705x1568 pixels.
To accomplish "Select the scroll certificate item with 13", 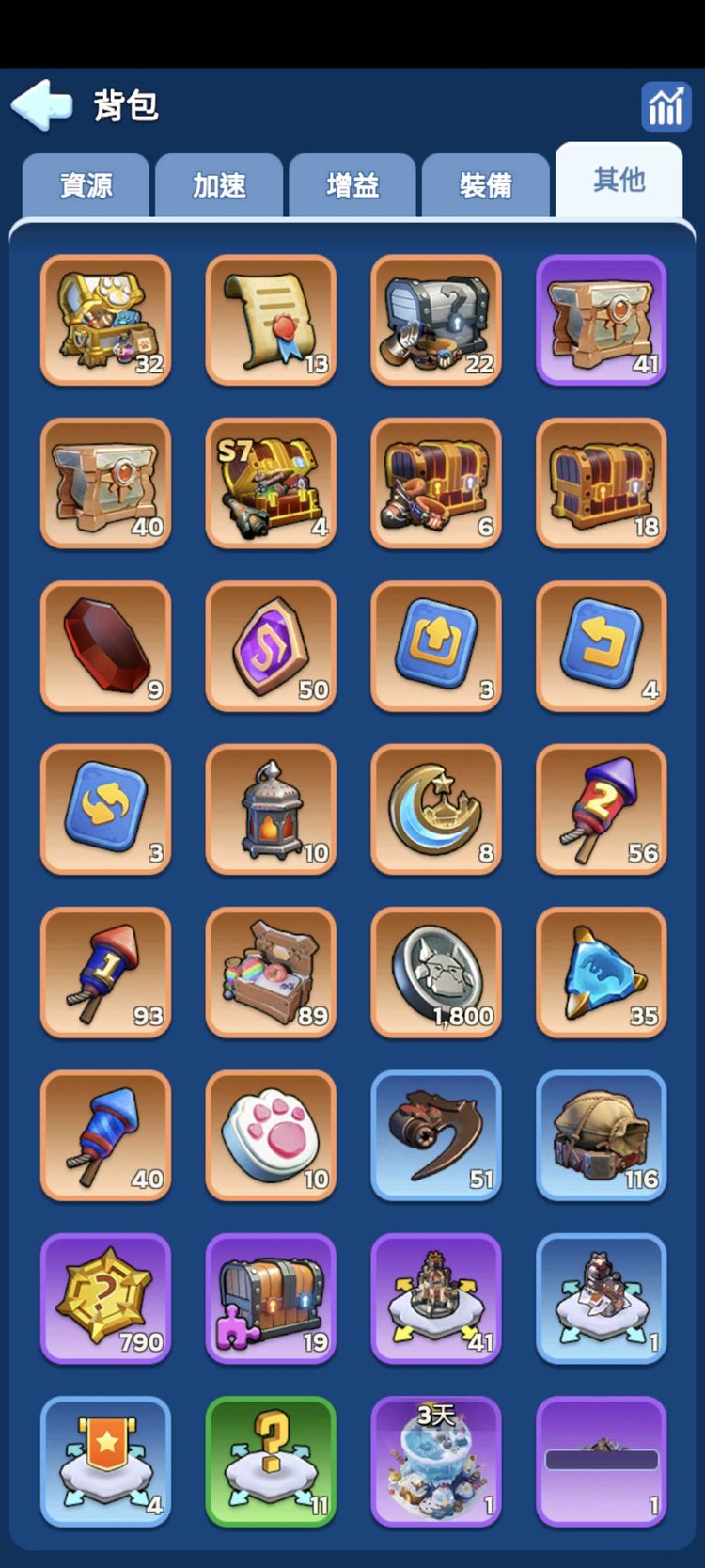I will (x=271, y=320).
